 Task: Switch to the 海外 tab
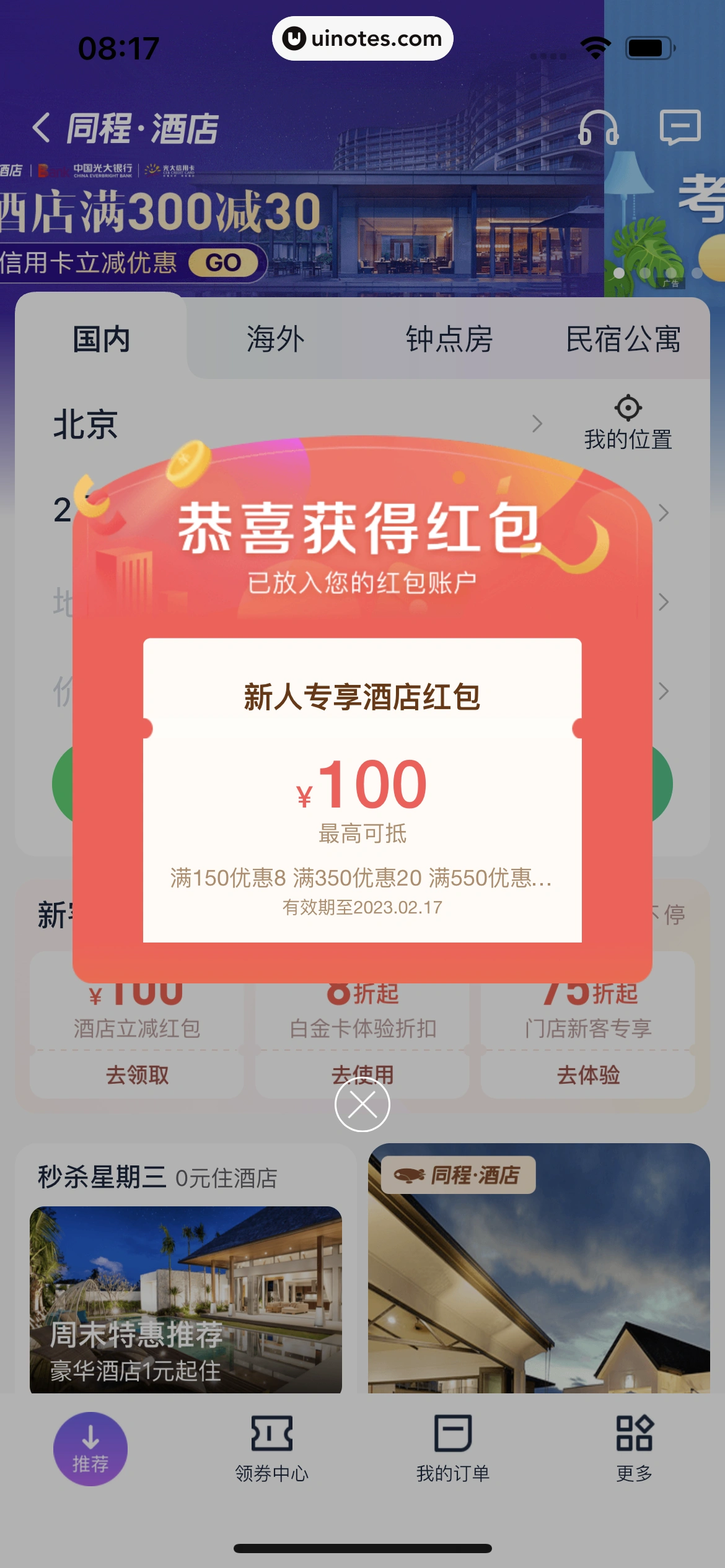pos(275,339)
